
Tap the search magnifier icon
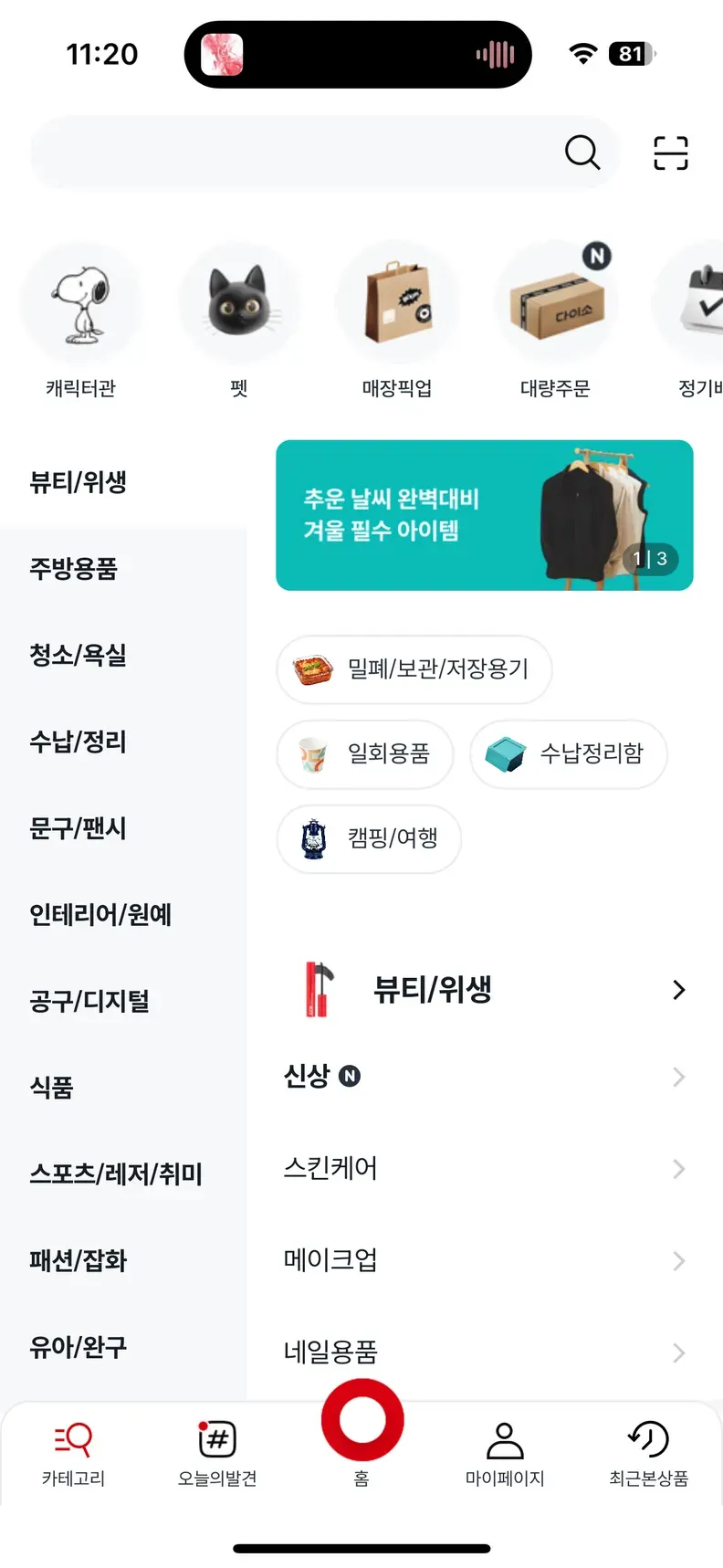tap(582, 153)
